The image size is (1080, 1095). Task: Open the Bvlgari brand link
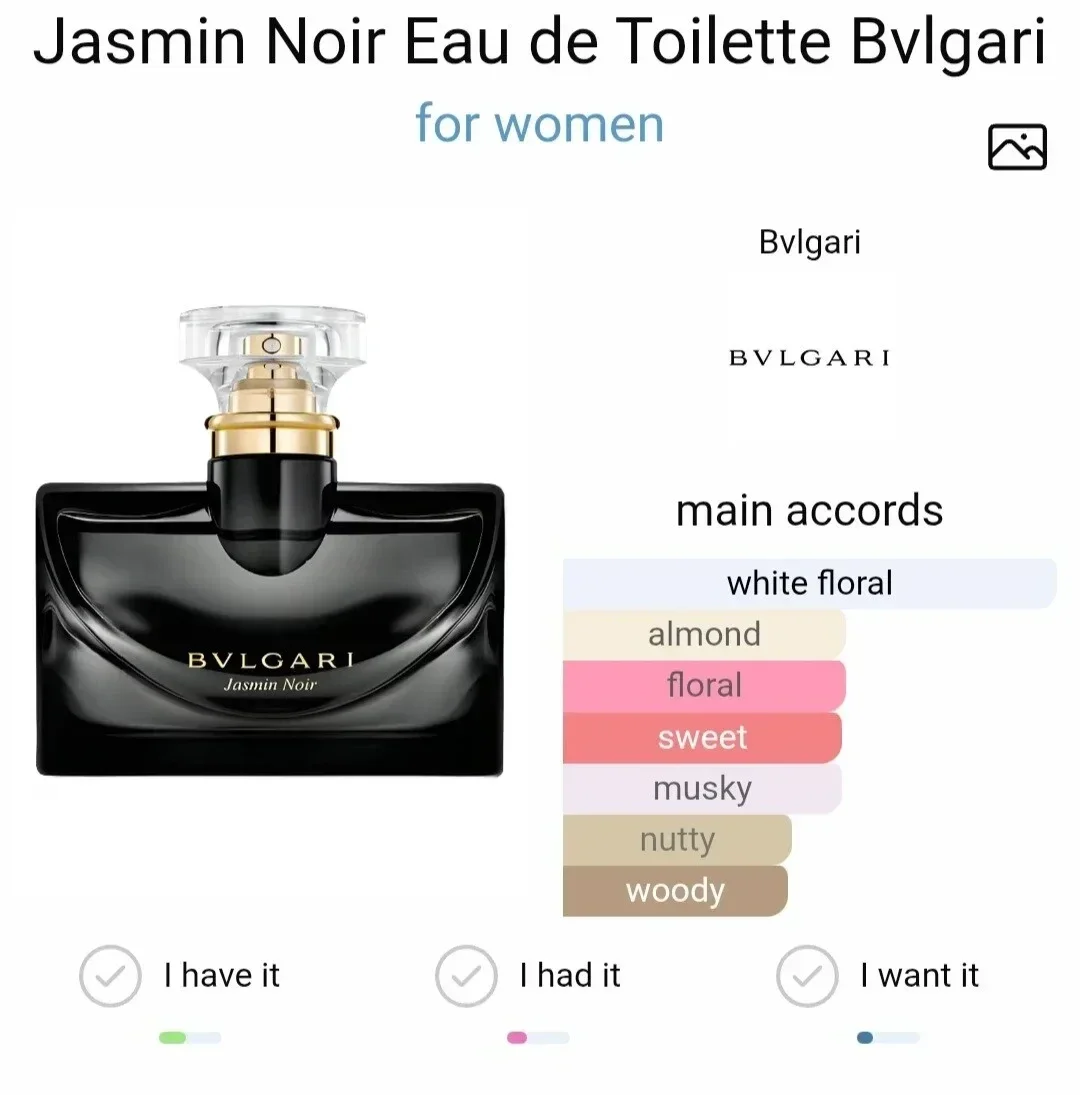809,242
